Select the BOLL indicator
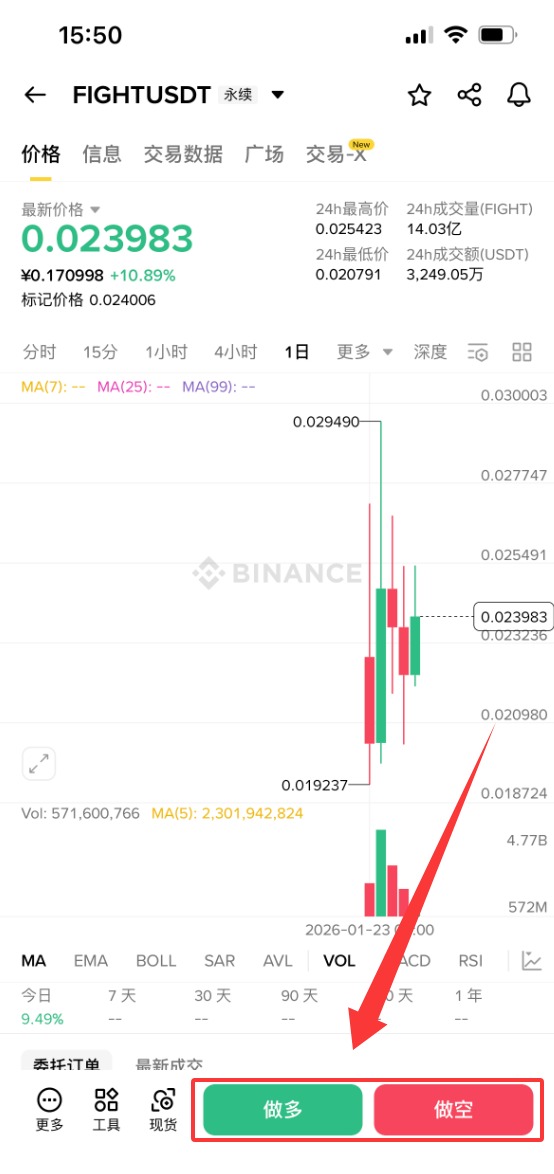554x1174 pixels. point(156,961)
